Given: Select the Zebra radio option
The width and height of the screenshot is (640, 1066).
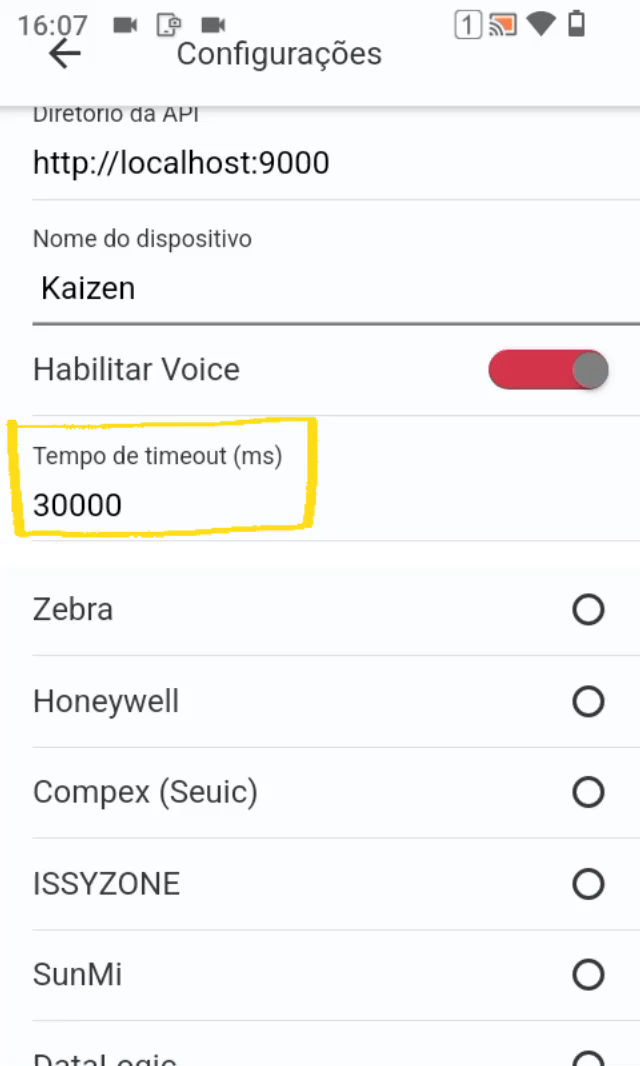Looking at the screenshot, I should 588,609.
